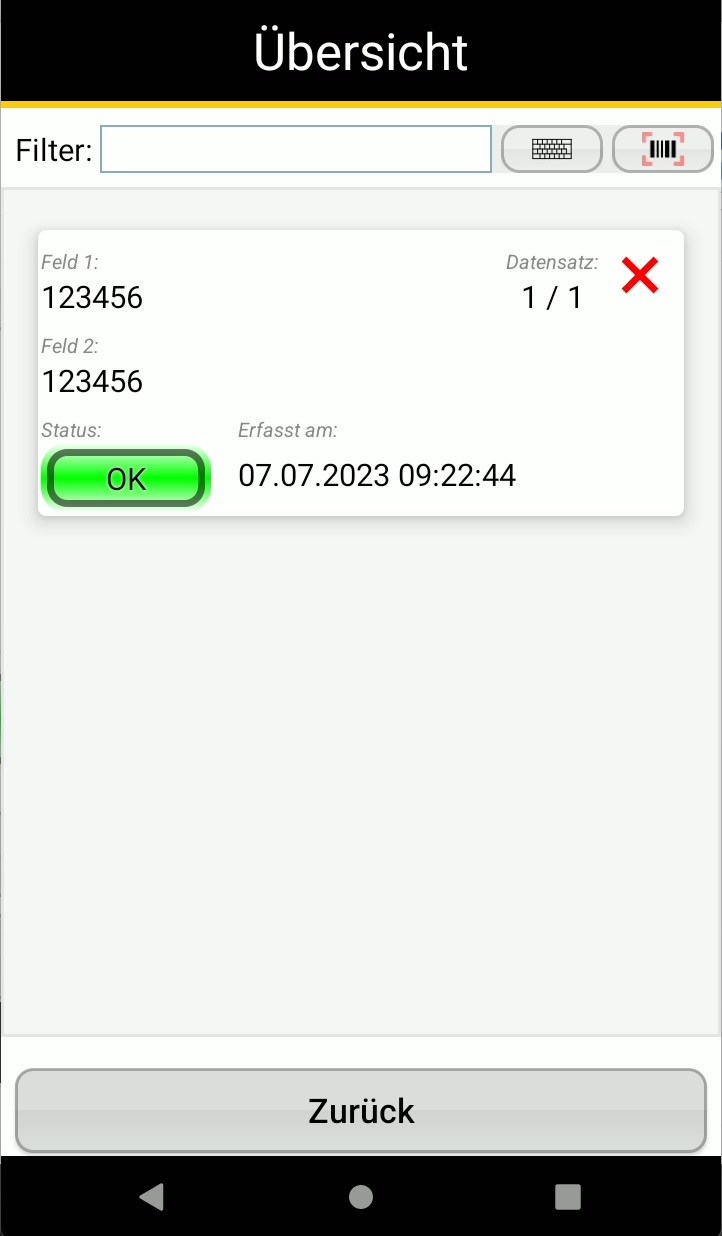Delete the record using the red X

click(639, 275)
